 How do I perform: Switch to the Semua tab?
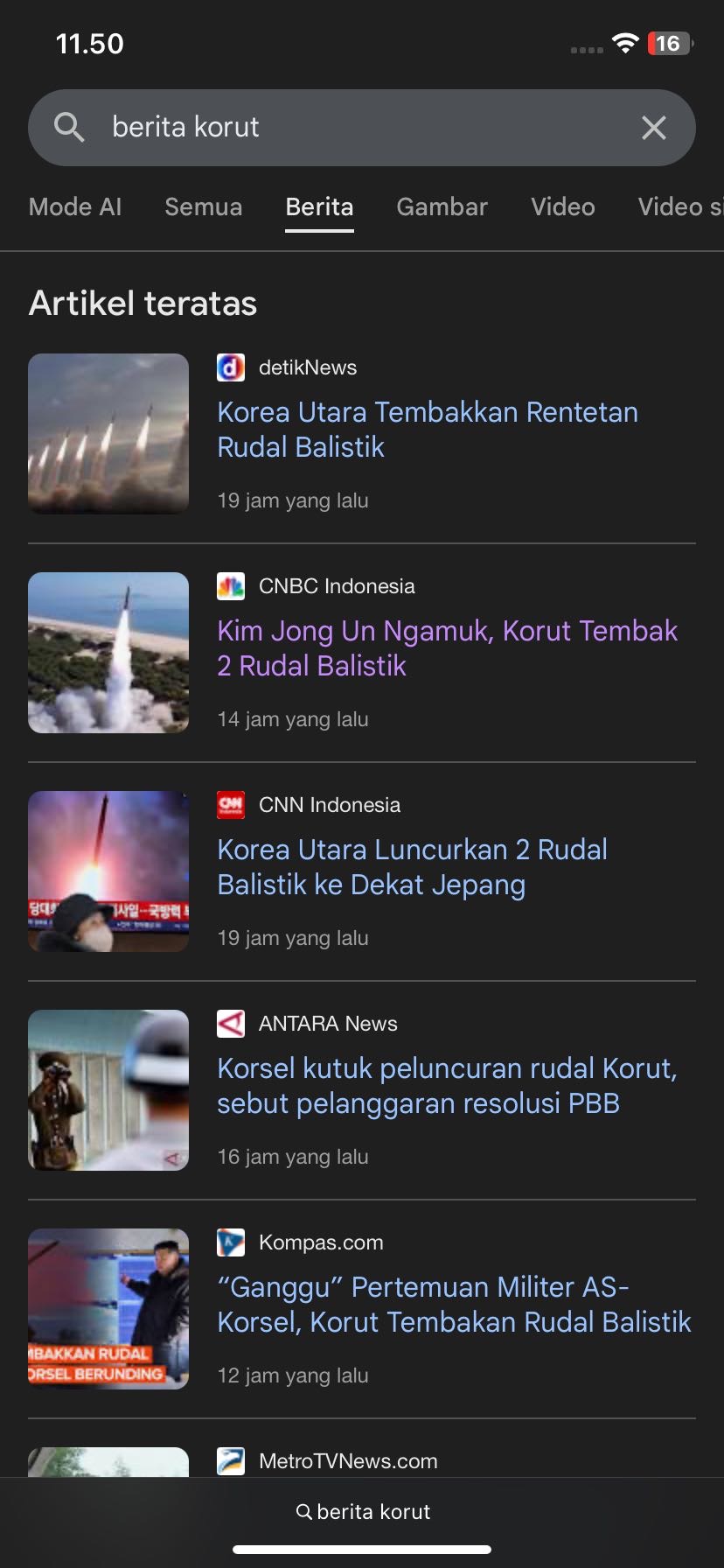pyautogui.click(x=203, y=207)
